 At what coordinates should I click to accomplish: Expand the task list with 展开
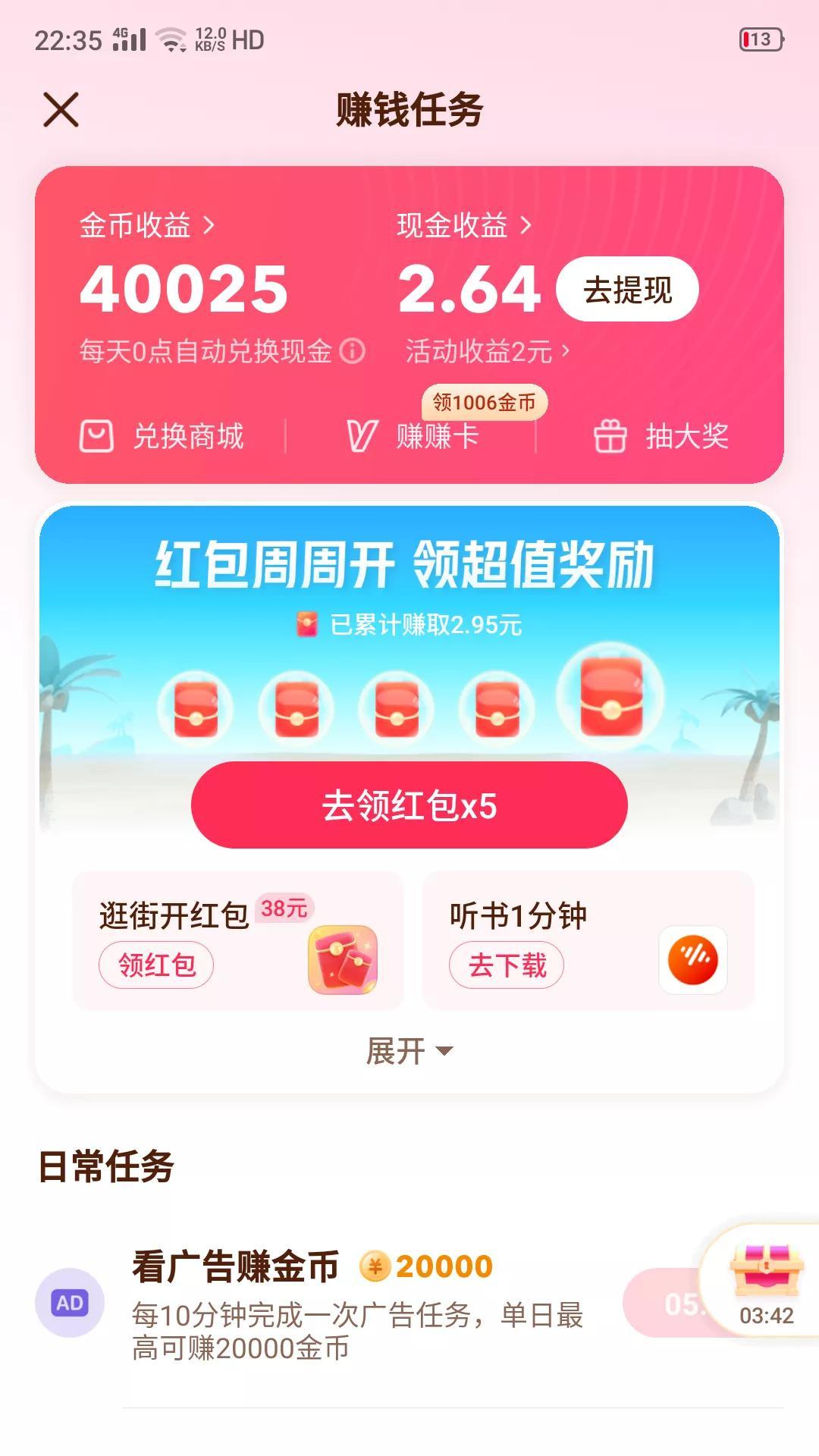[409, 1051]
